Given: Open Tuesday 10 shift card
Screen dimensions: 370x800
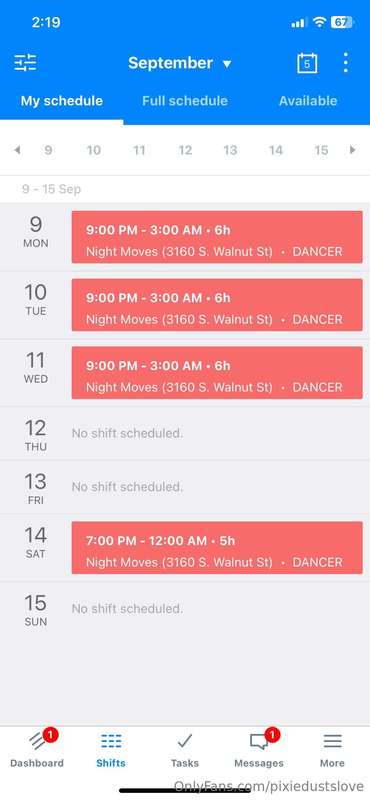Looking at the screenshot, I should click(217, 305).
